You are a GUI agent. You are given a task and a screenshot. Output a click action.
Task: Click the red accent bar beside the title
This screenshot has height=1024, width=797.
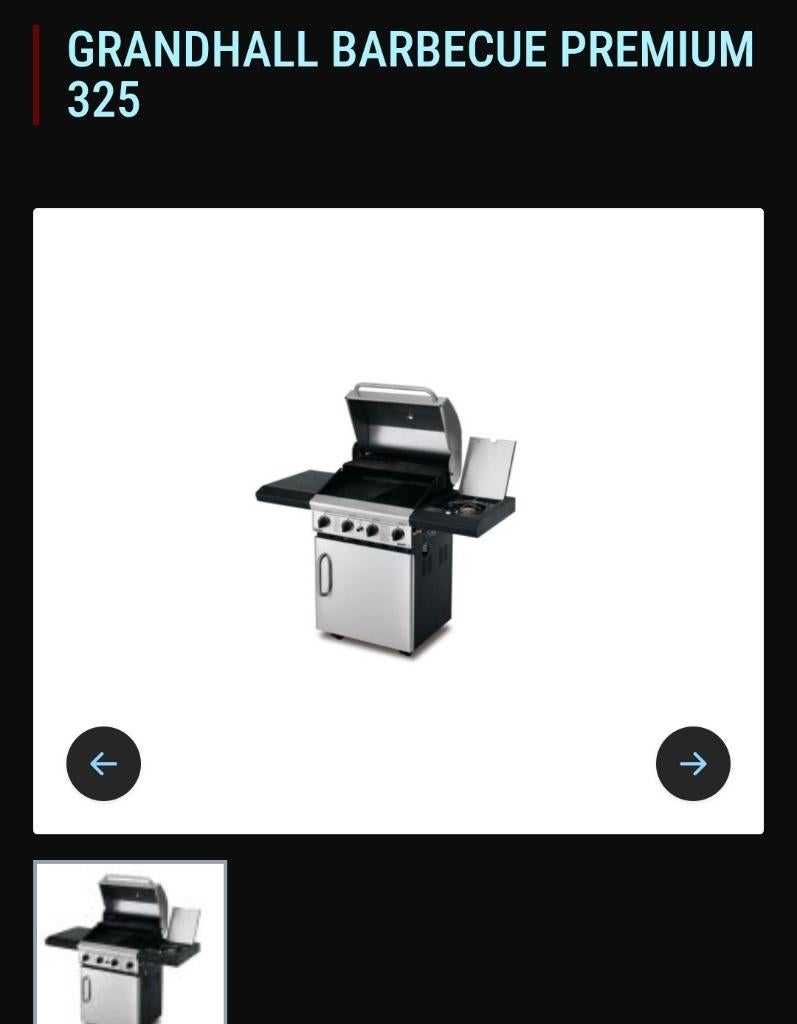pos(36,73)
